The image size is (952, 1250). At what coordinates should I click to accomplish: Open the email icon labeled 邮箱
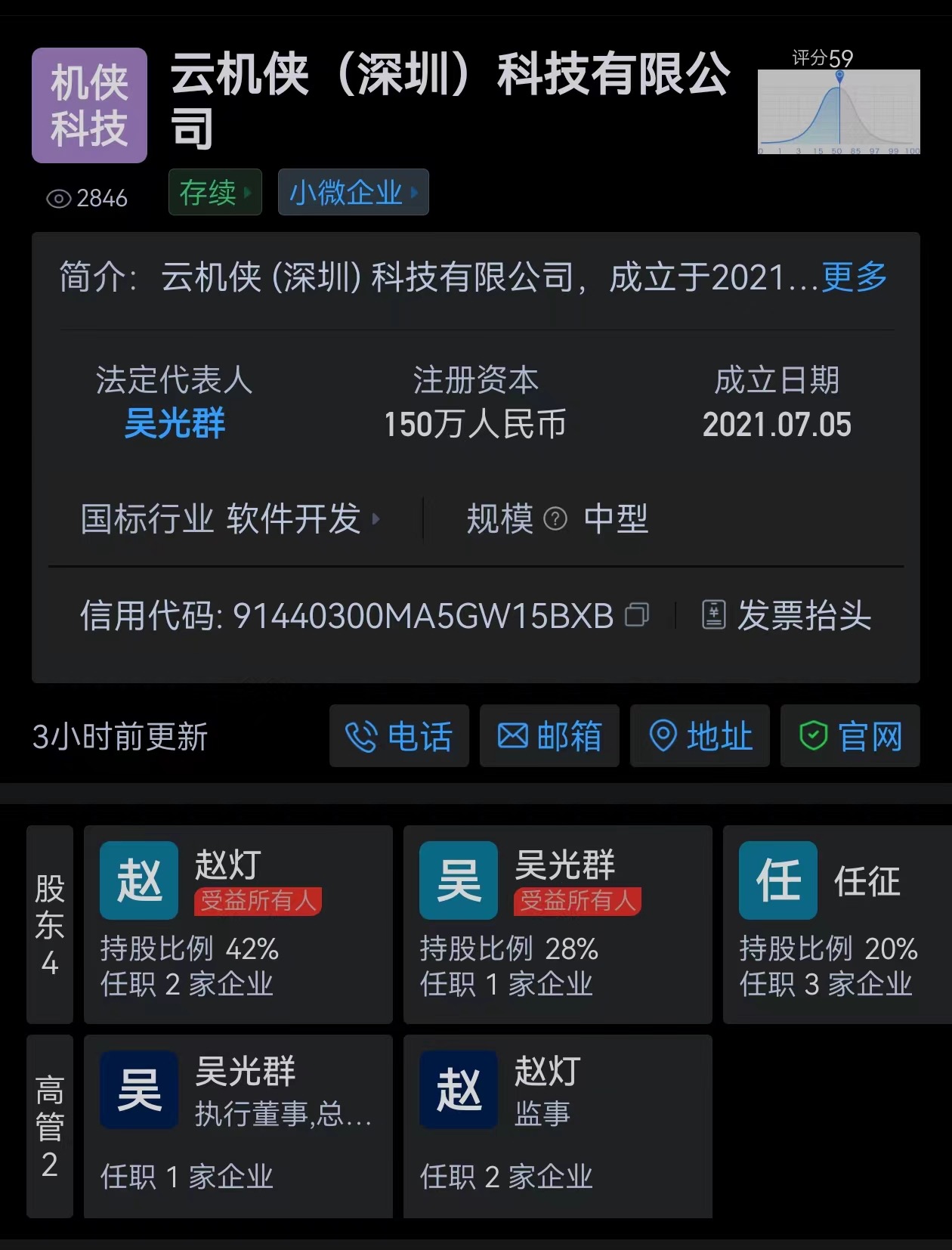(x=513, y=736)
